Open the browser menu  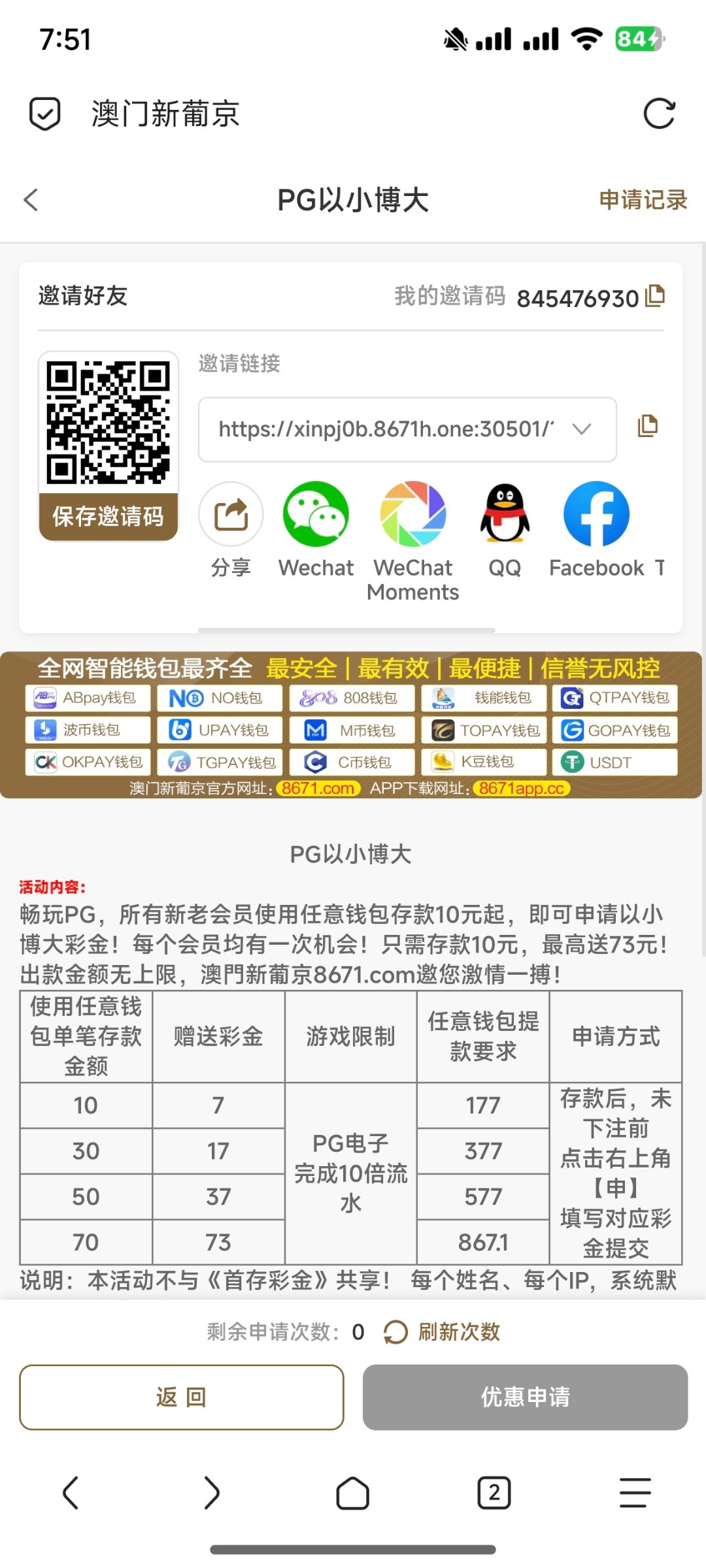click(x=635, y=1493)
